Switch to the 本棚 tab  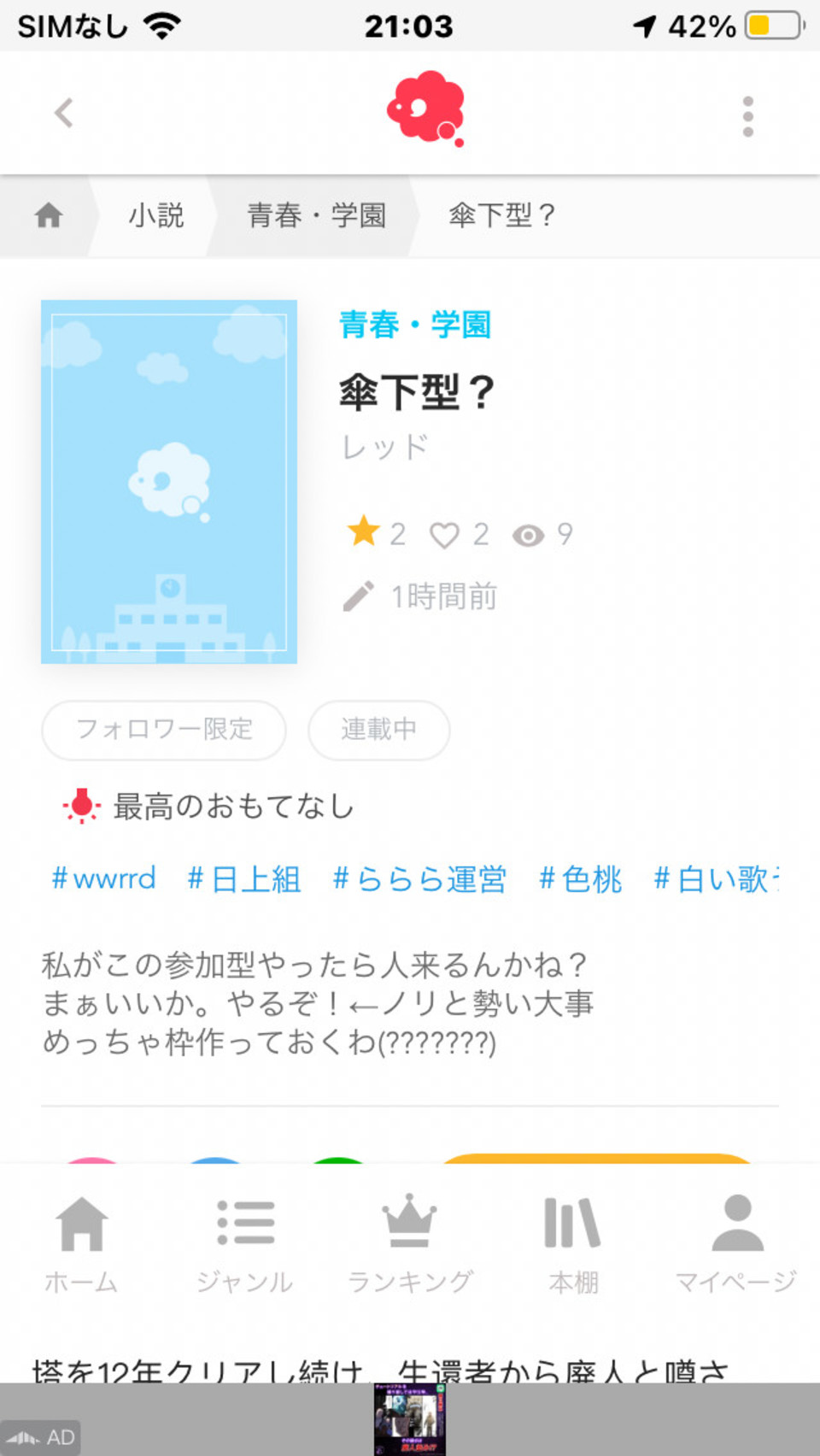tap(573, 1243)
